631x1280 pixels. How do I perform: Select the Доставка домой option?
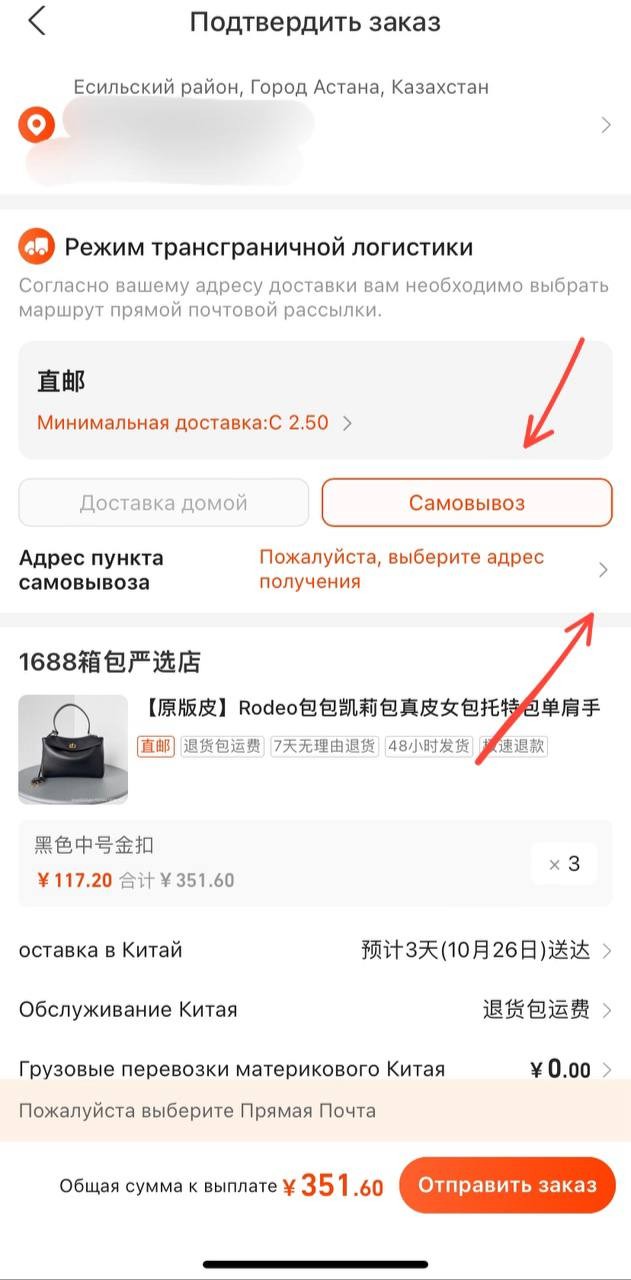pyautogui.click(x=163, y=502)
